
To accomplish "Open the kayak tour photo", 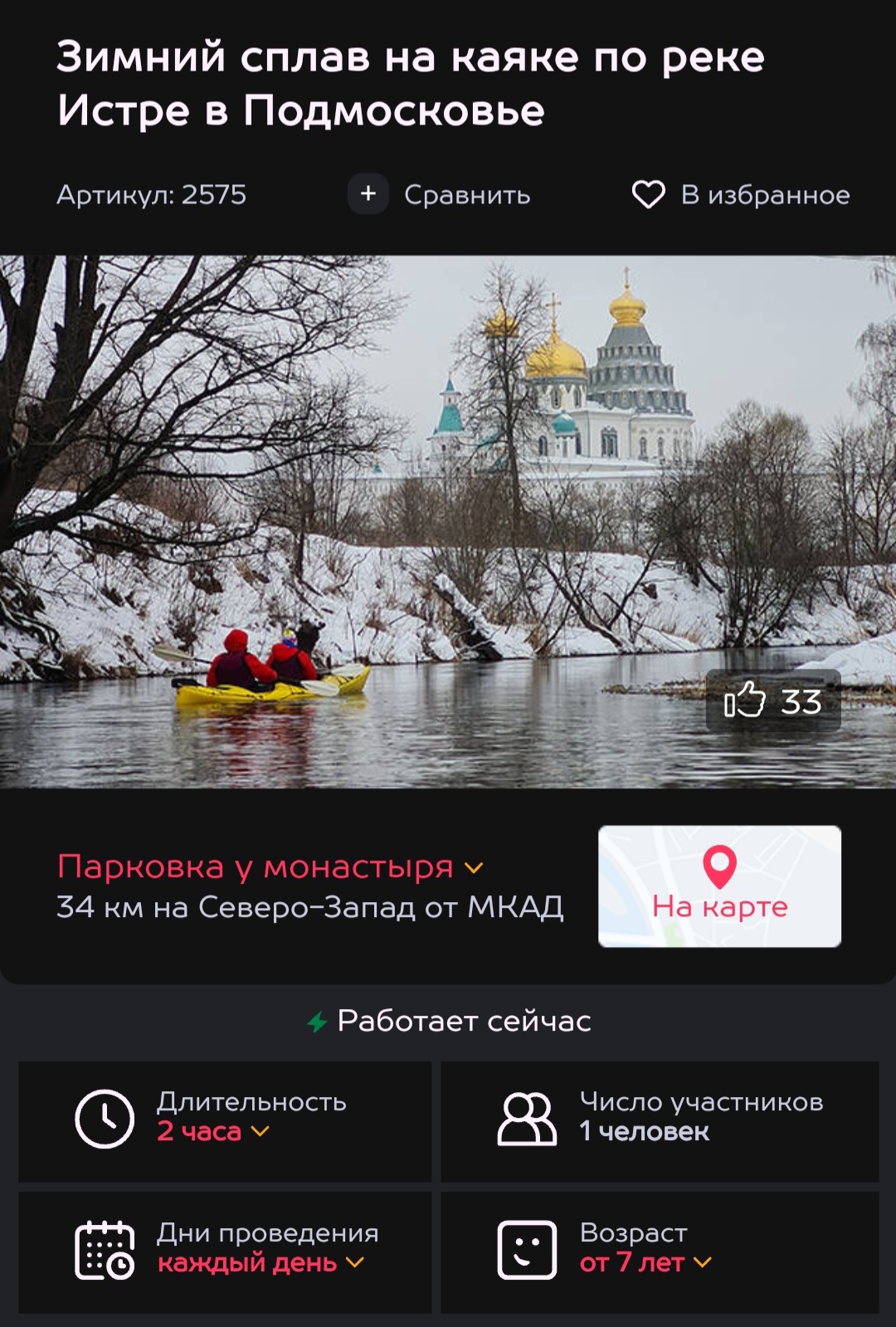I will pyautogui.click(x=448, y=498).
